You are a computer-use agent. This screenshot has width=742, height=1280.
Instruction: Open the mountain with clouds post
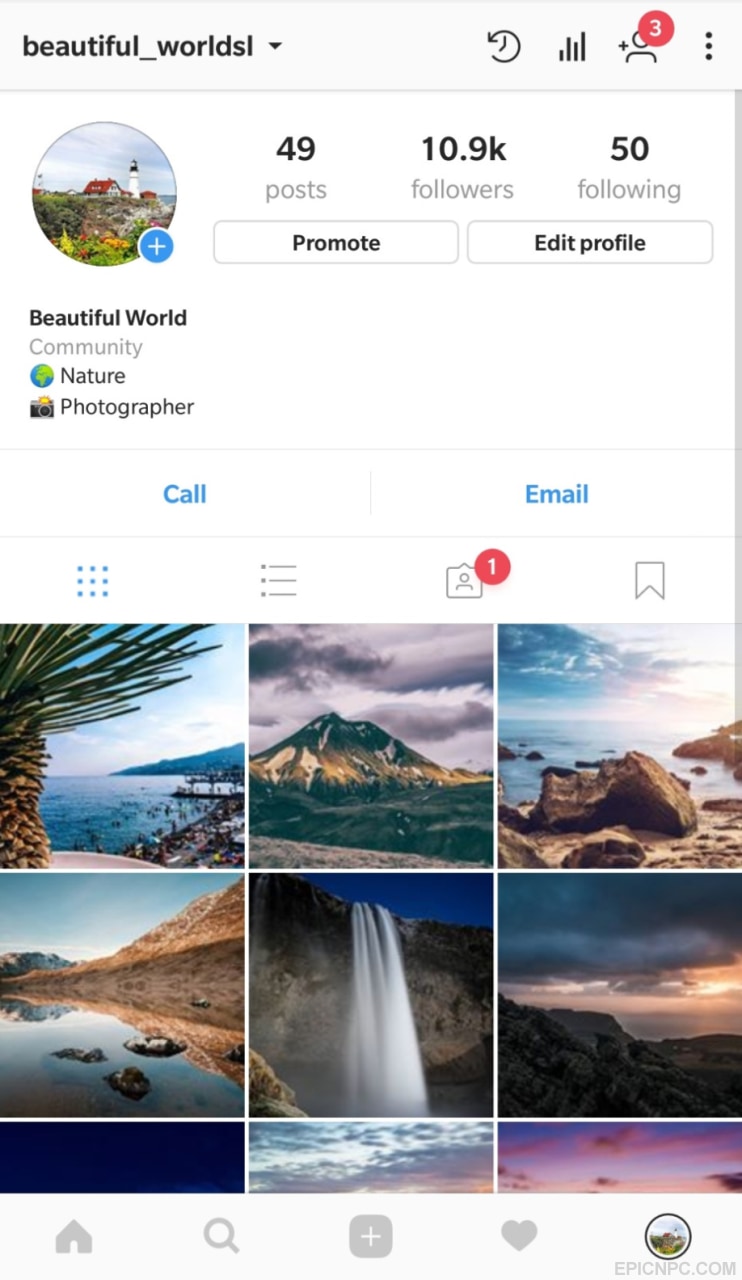tap(371, 746)
